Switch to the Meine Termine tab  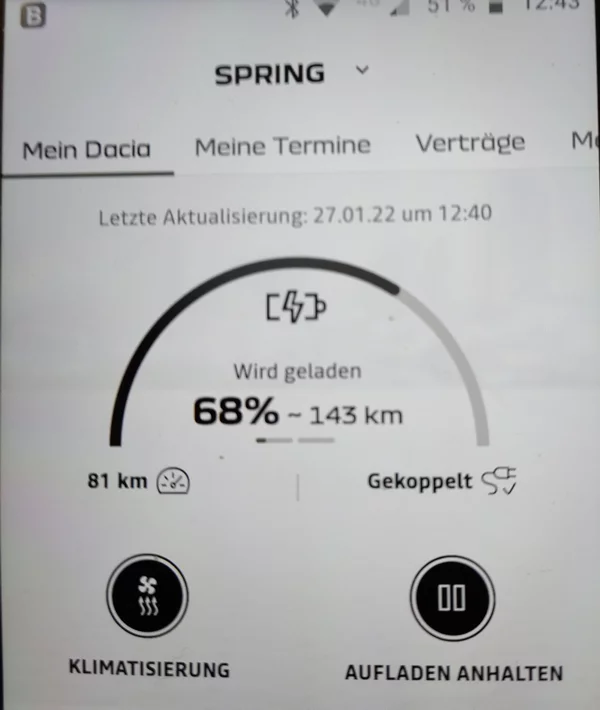[282, 146]
